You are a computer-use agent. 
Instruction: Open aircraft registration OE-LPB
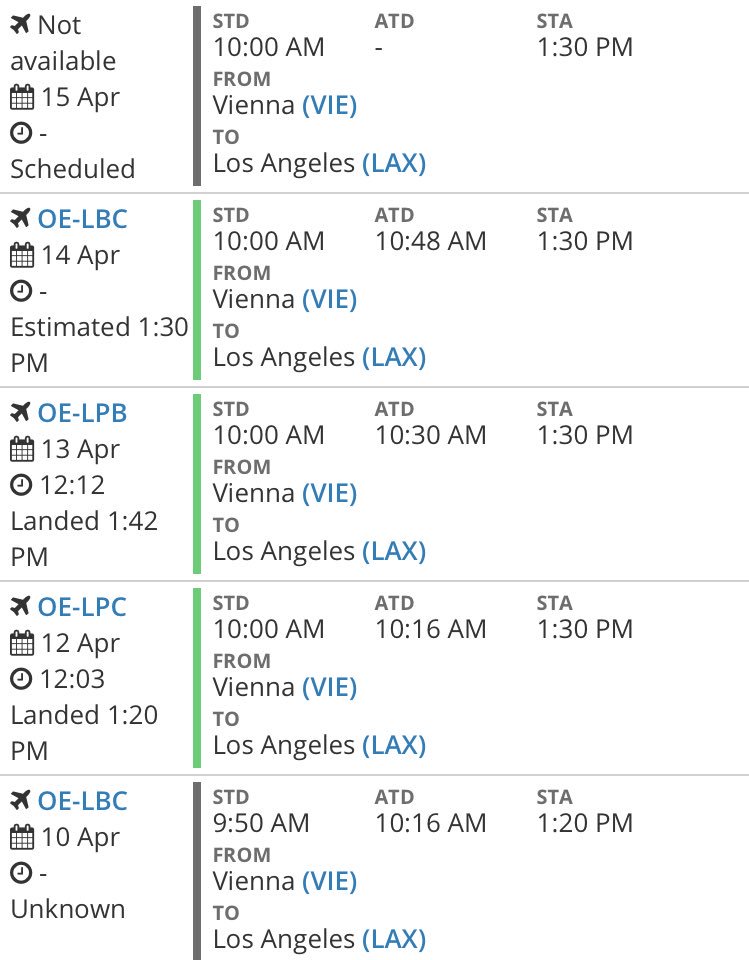83,413
